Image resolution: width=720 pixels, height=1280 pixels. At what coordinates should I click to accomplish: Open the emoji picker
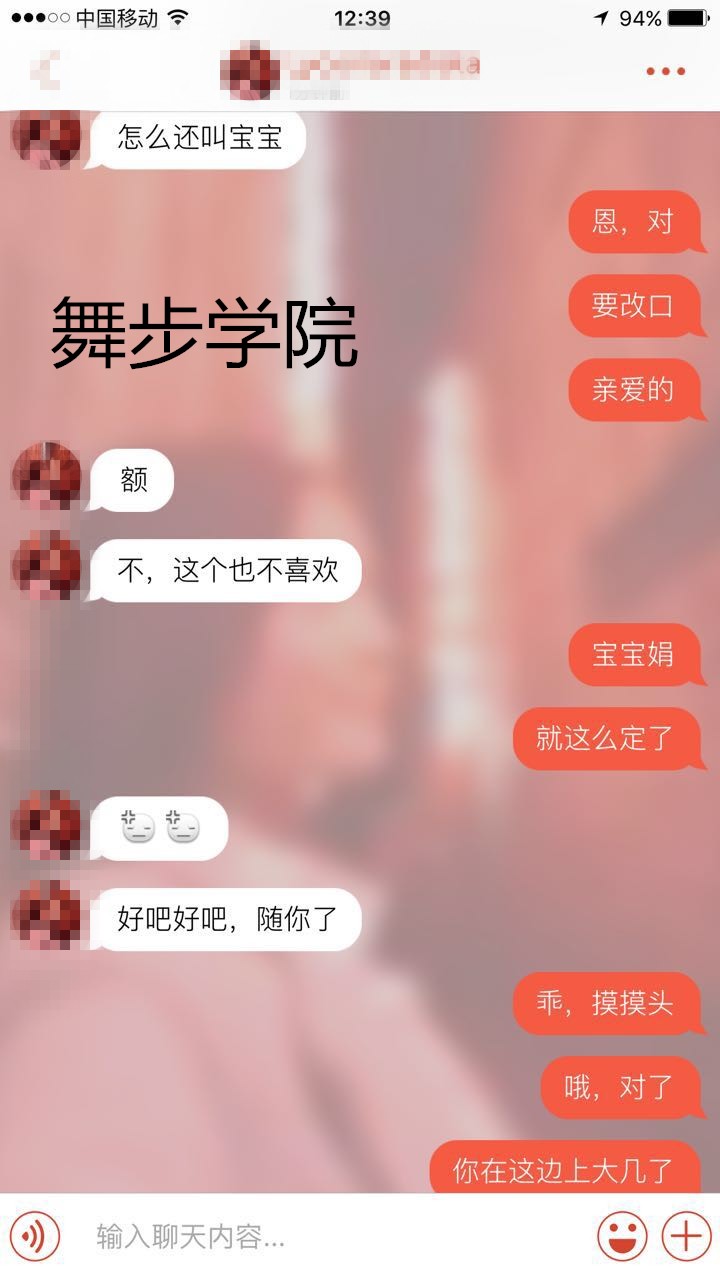pyautogui.click(x=622, y=1237)
